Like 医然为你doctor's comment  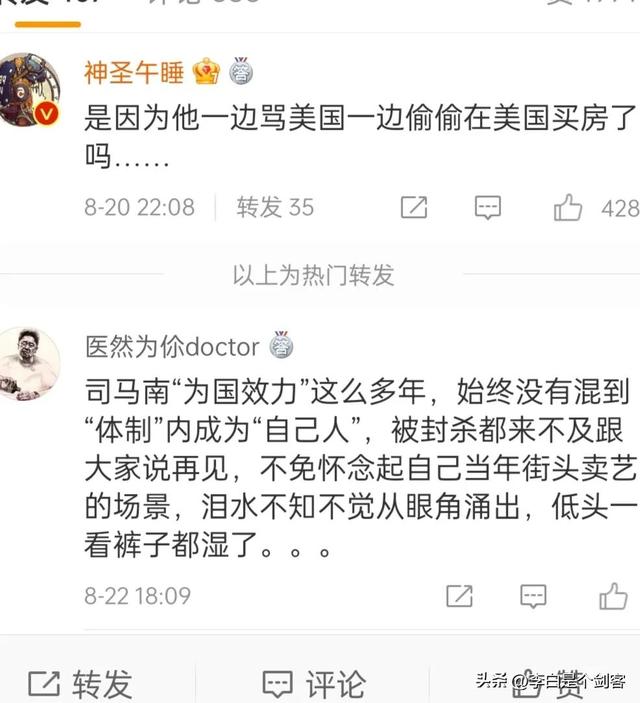tap(612, 596)
